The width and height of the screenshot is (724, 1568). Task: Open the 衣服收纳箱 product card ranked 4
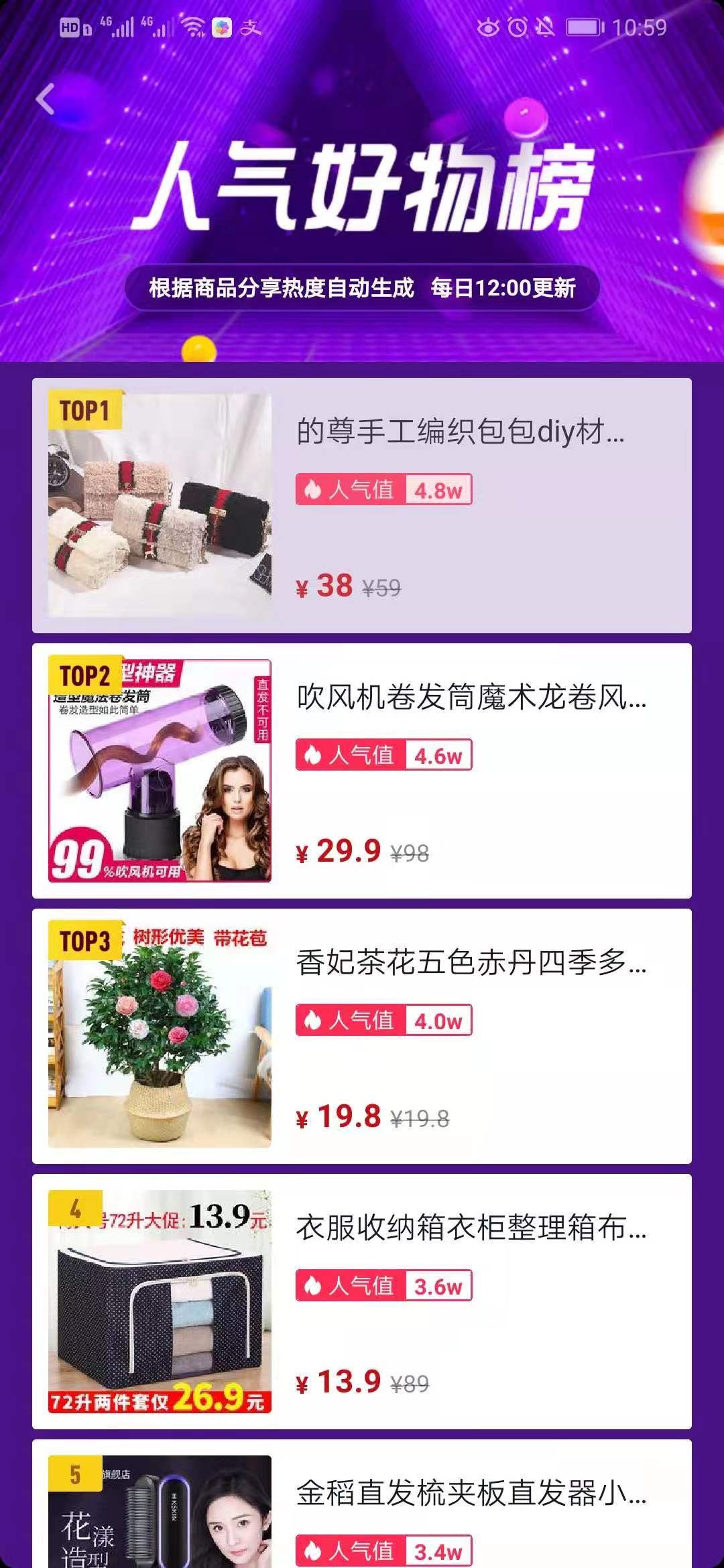[362, 1301]
